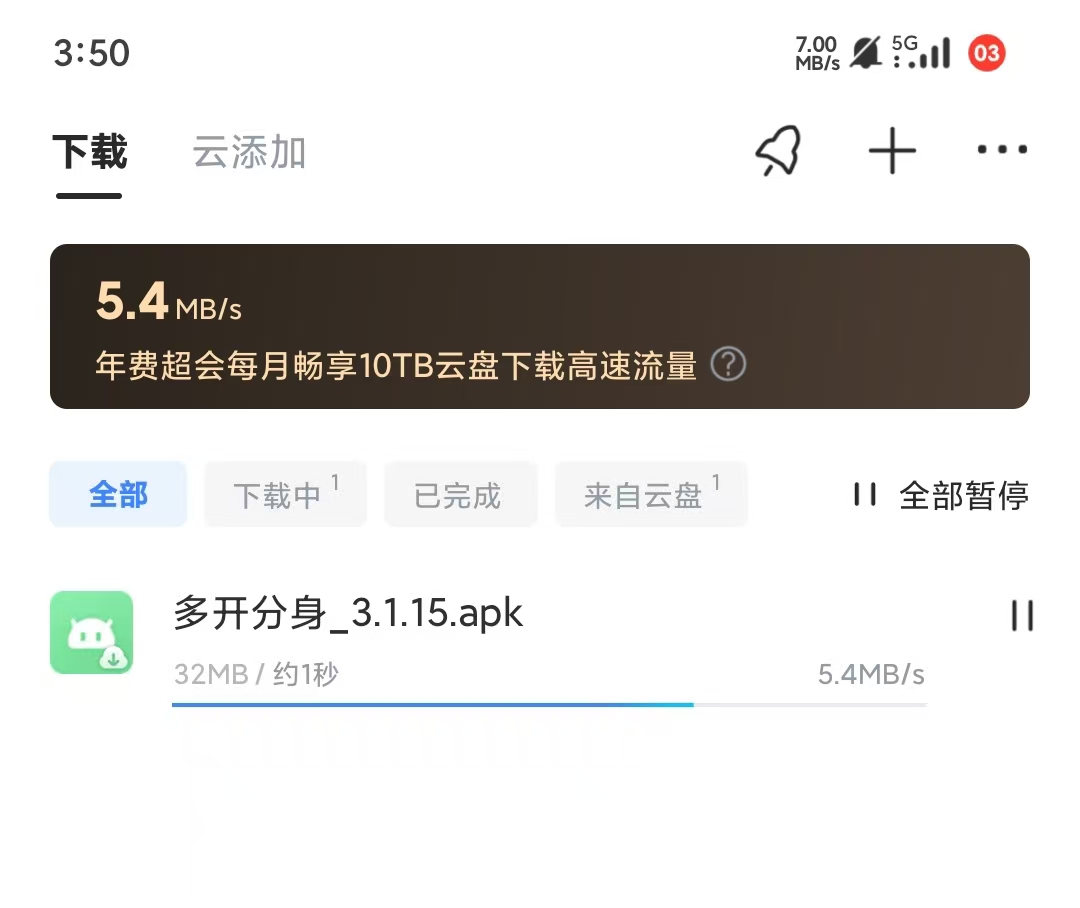Select the 下载 tab
Image resolution: width=1080 pixels, height=908 pixels.
pyautogui.click(x=90, y=153)
